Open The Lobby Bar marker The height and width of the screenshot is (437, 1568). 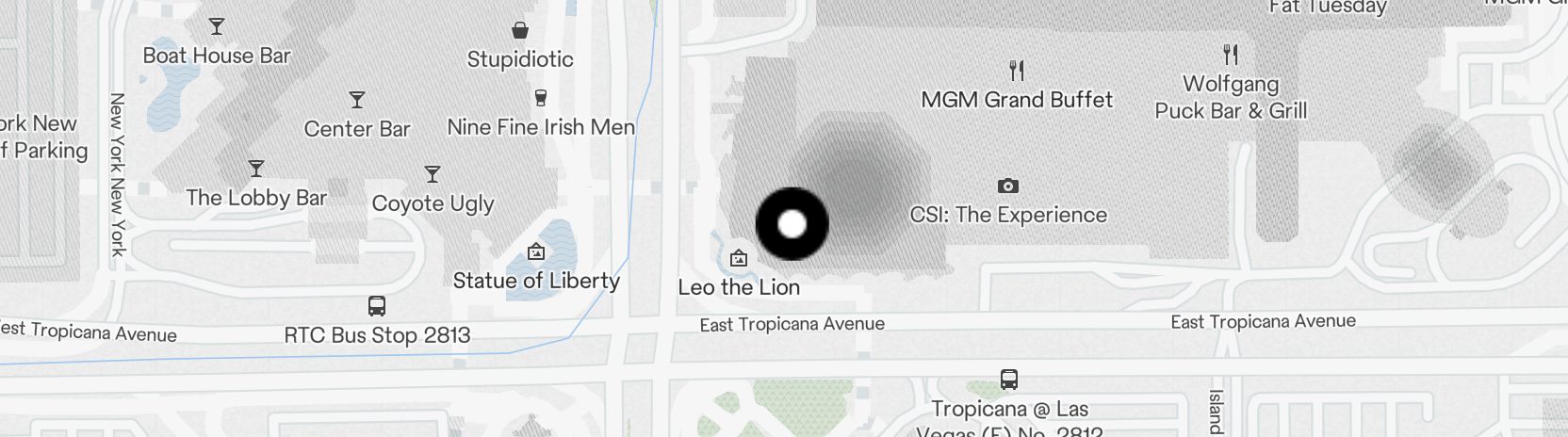pos(256,170)
